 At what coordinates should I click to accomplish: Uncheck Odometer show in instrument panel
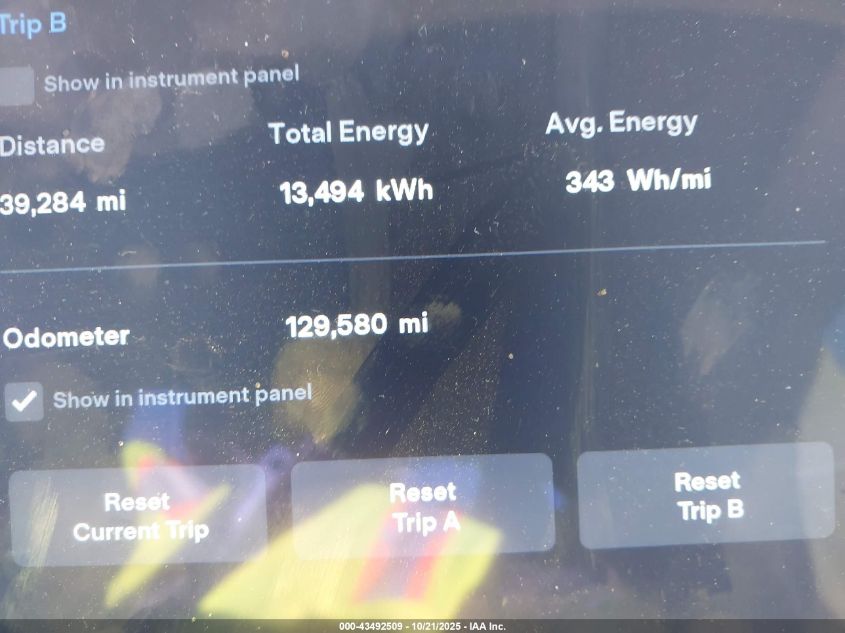coord(24,402)
